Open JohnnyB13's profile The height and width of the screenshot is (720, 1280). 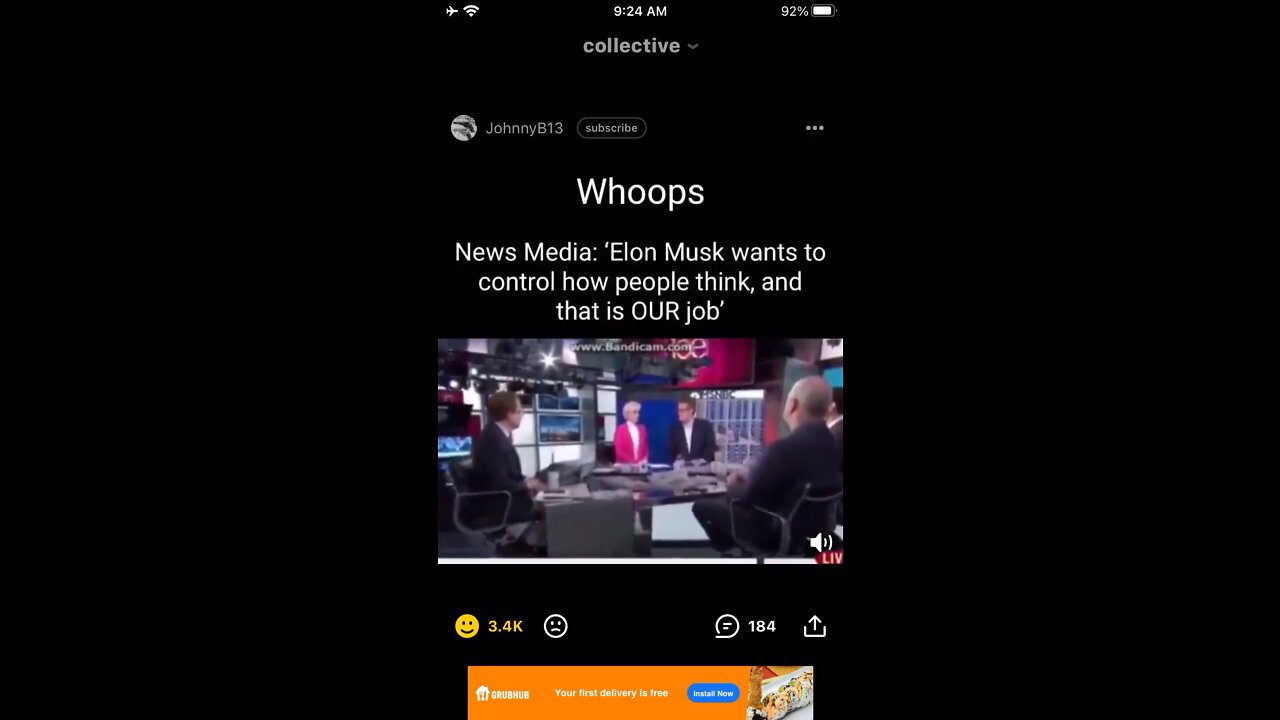523,128
